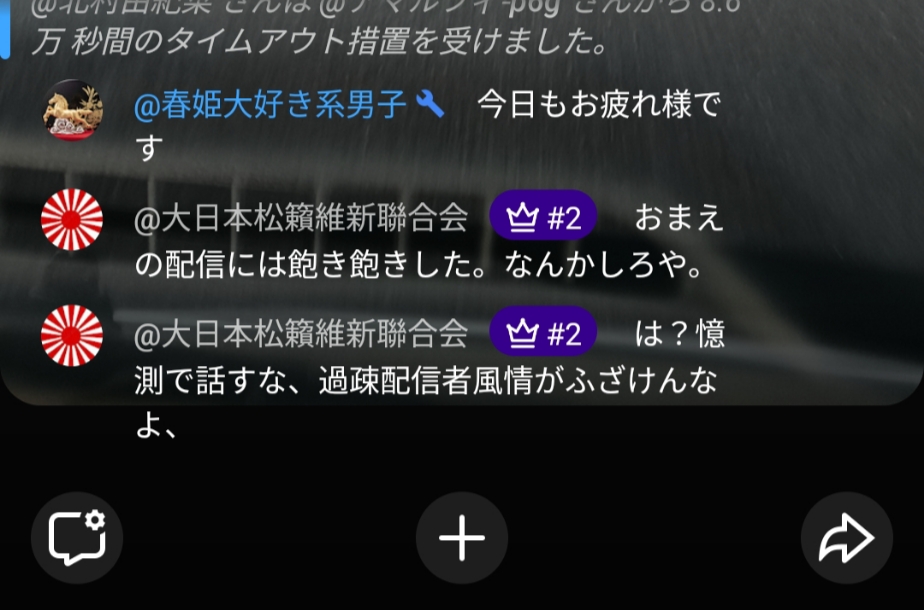The image size is (924, 610).
Task: Open avatar beside おまえの配信には飽き飽きした comment
Action: coord(72,219)
